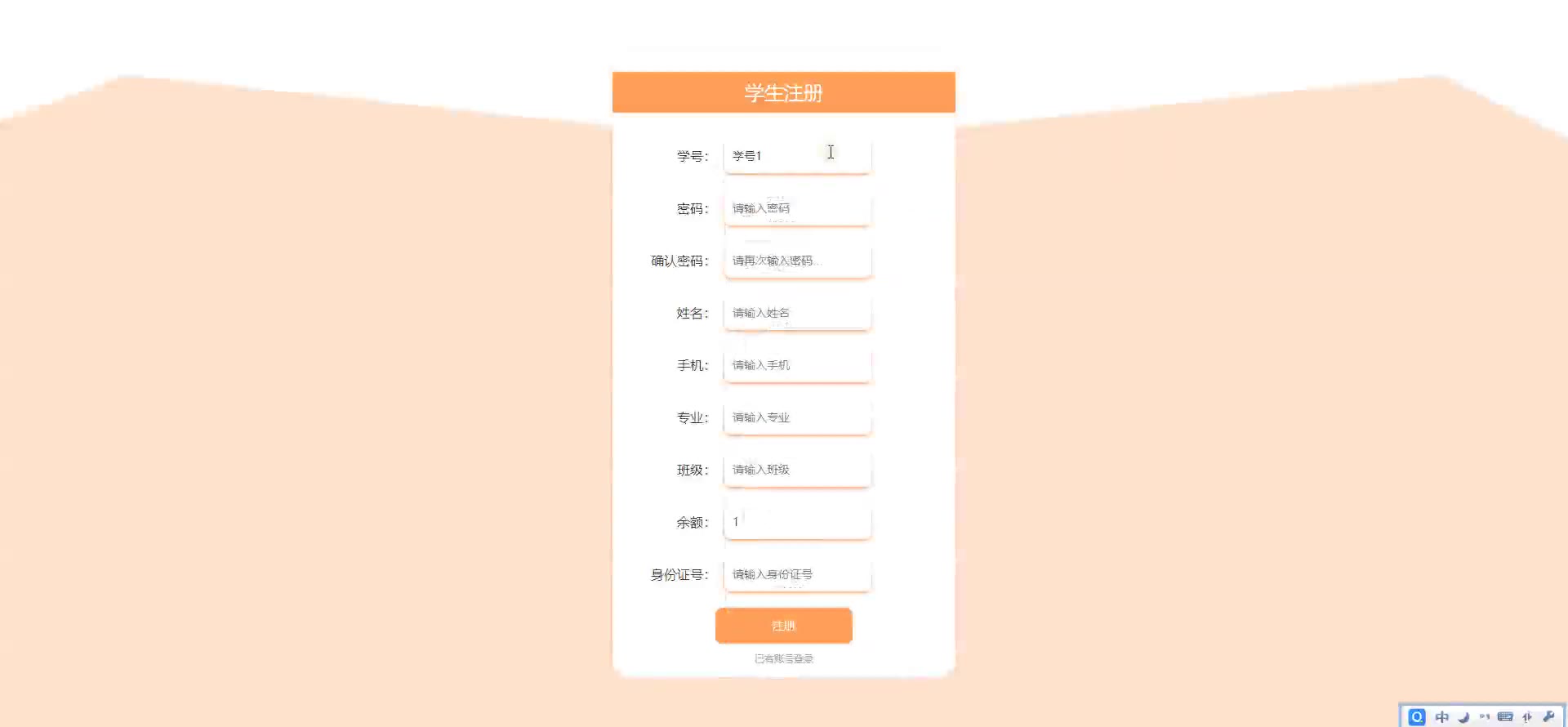Focus the 手机 phone number field
Viewport: 1568px width, 727px height.
(x=796, y=365)
